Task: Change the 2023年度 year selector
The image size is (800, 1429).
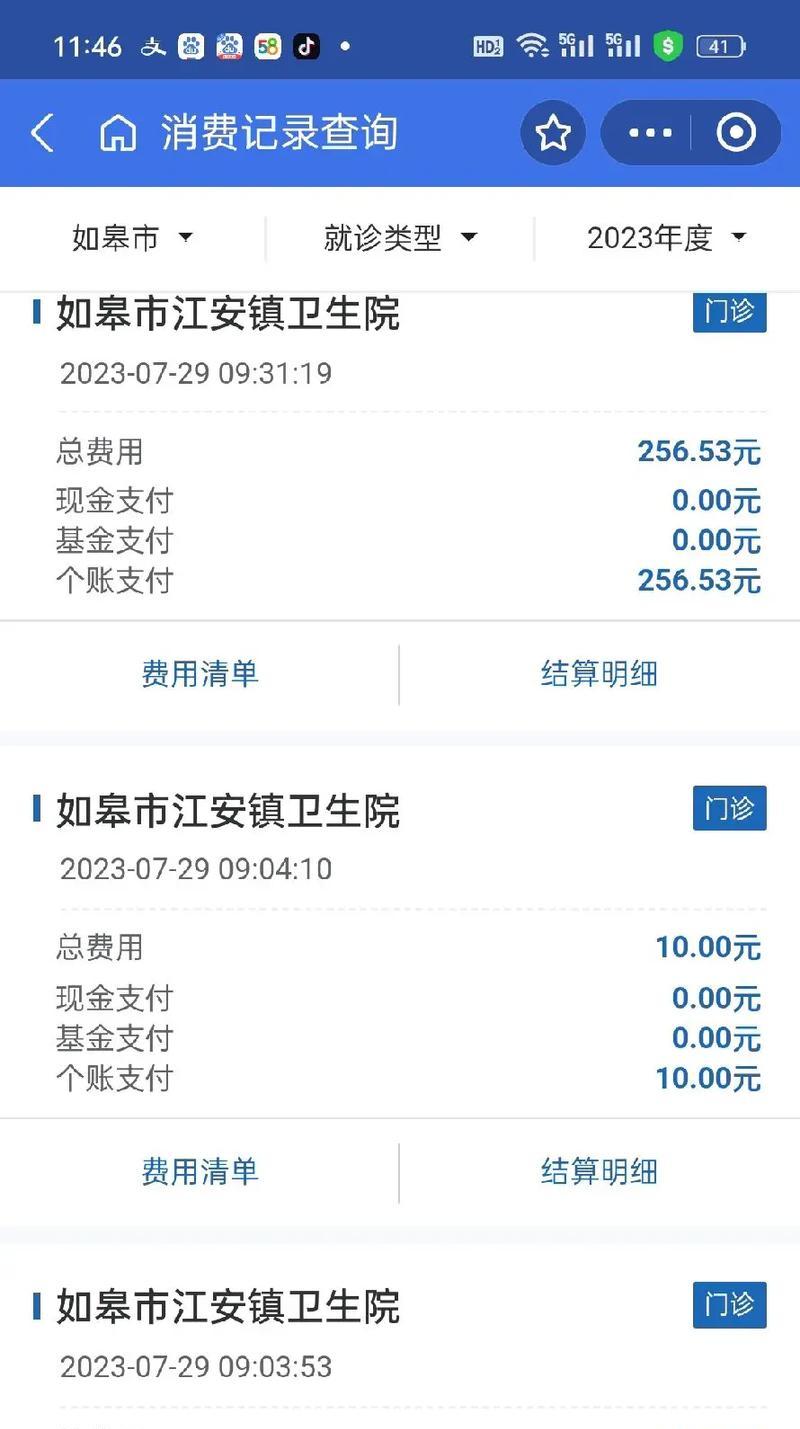Action: click(667, 238)
